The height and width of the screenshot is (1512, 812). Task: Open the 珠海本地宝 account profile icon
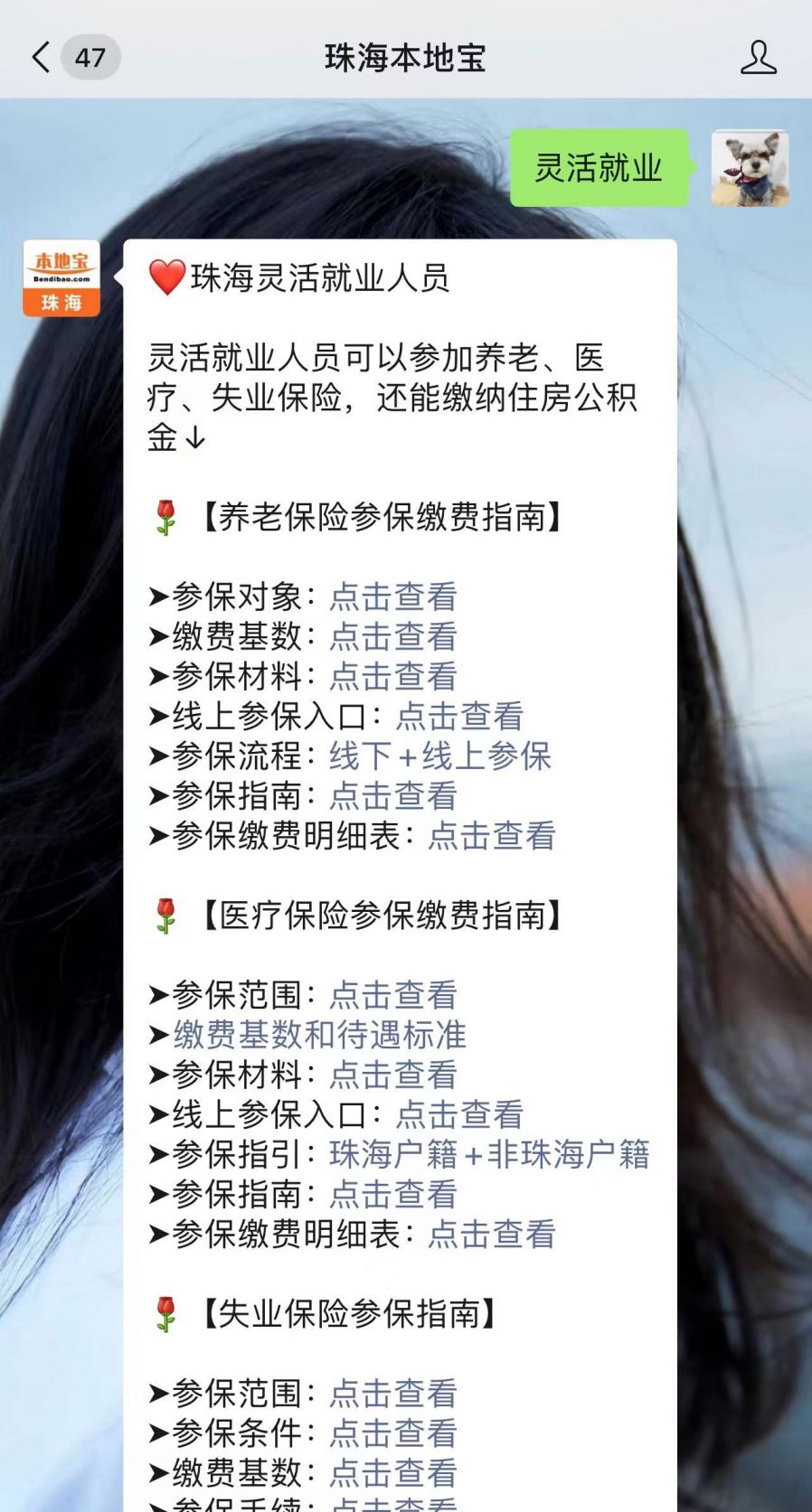[x=758, y=57]
